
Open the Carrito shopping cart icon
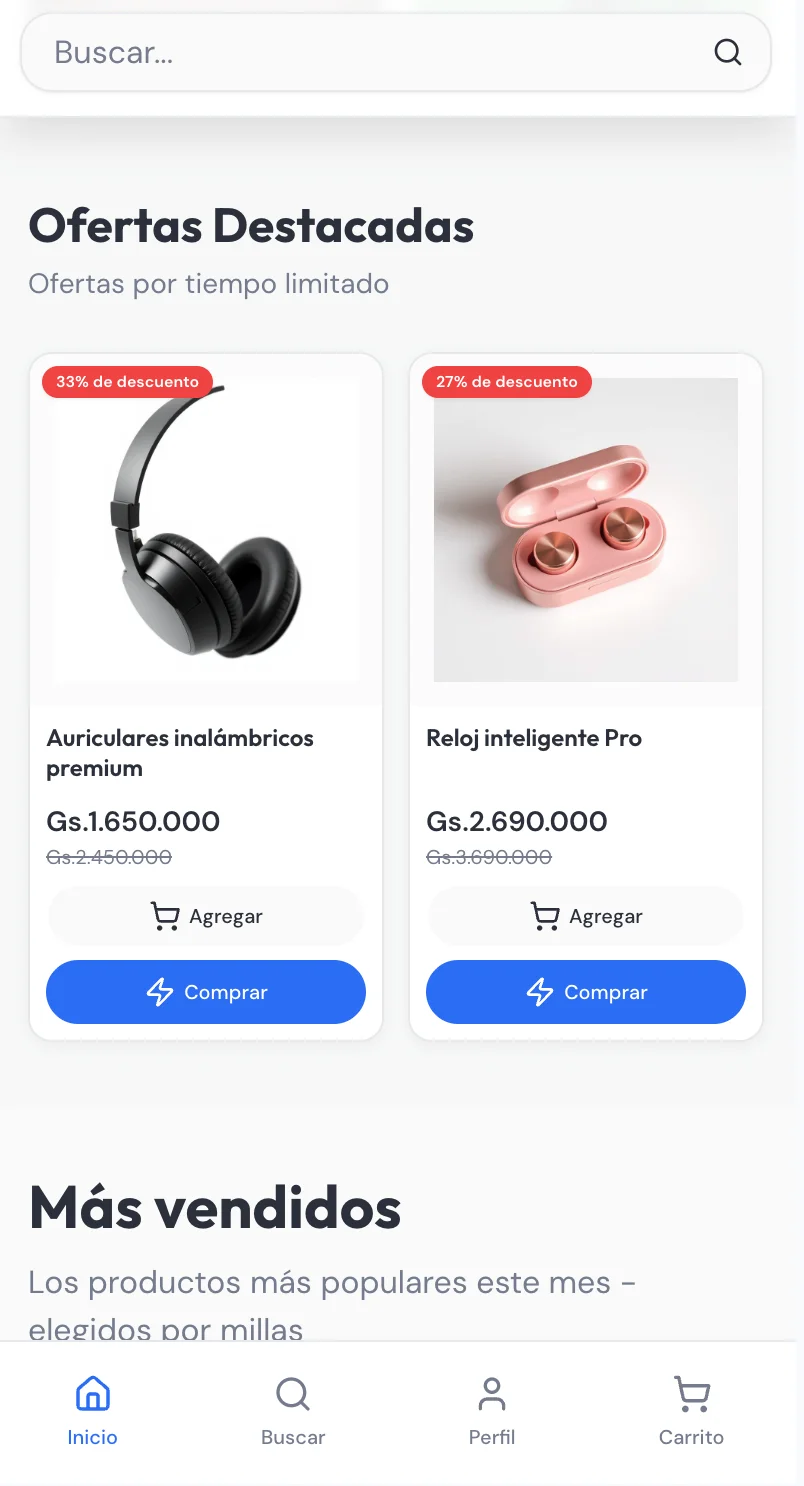click(x=692, y=1392)
